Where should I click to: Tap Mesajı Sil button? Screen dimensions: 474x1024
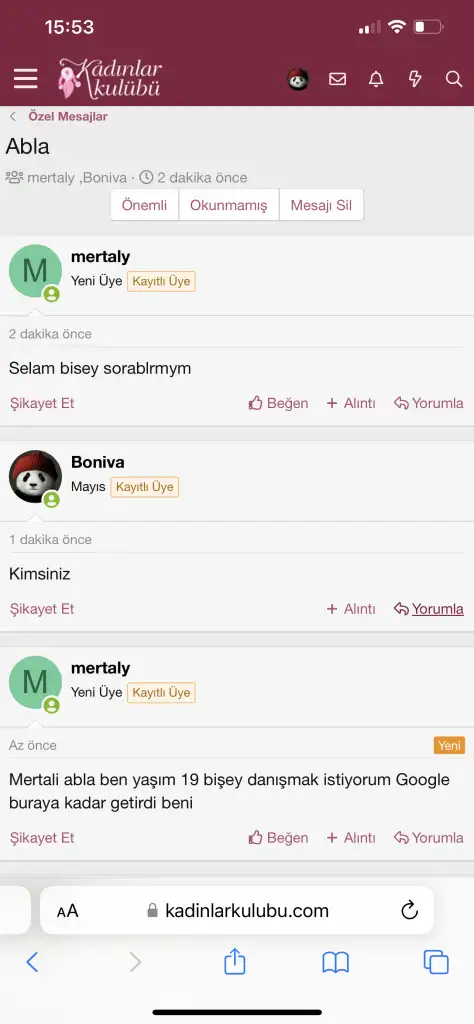click(321, 205)
